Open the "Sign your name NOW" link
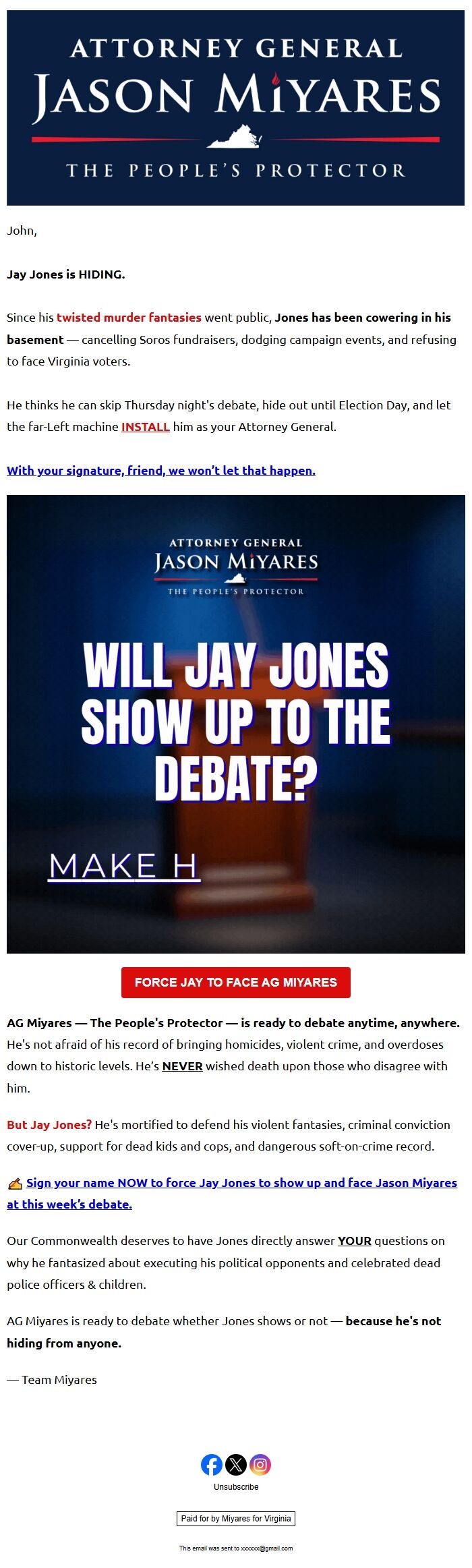Viewport: 472px width, 1568px height. 241,1183
